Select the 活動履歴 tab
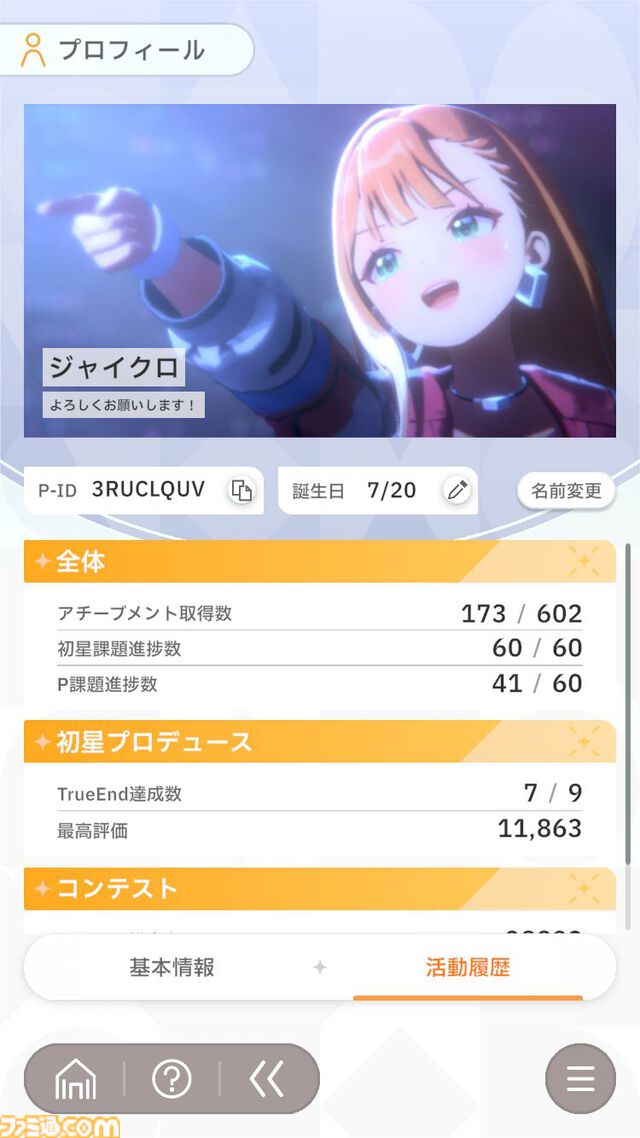Screen dimensions: 640x1138 pos(468,967)
